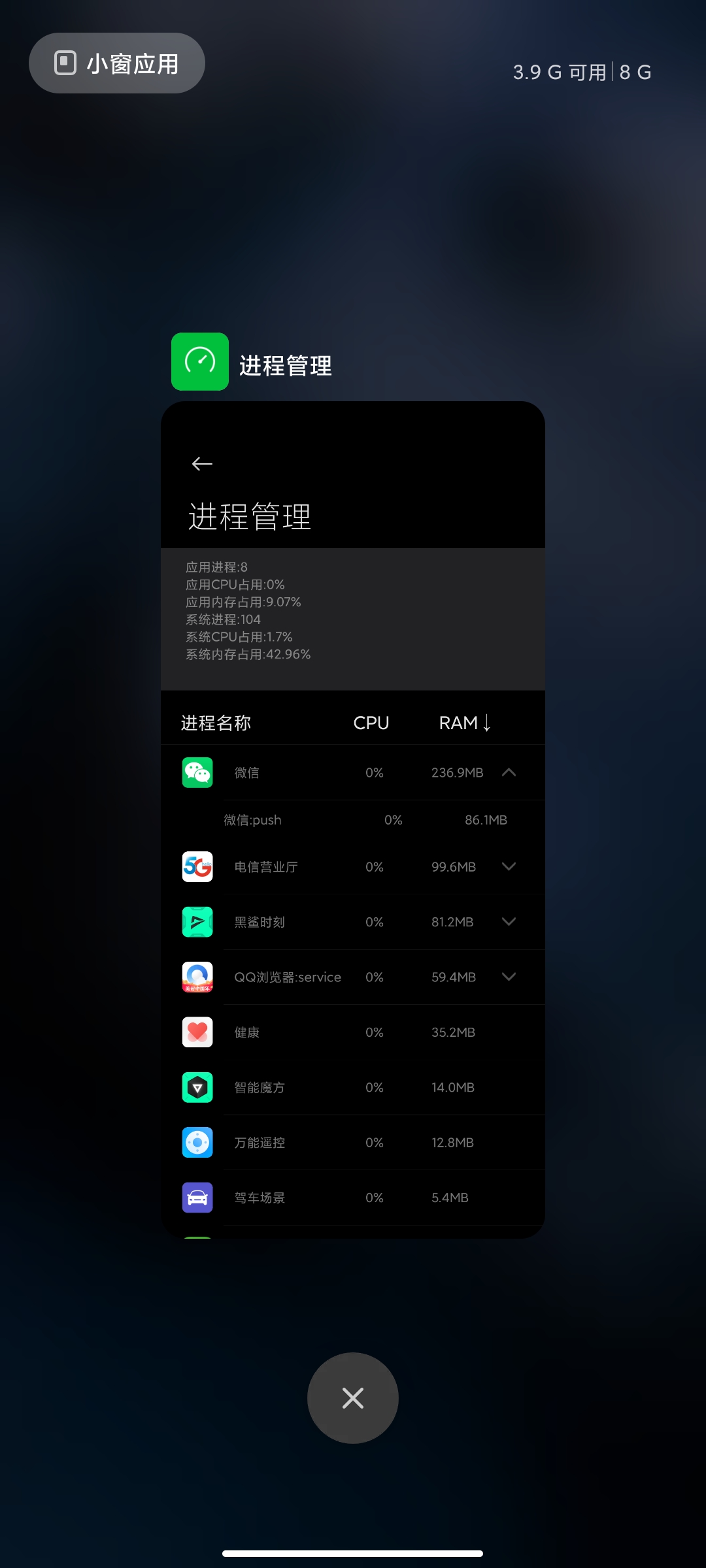Open the 小窗应用 floating window apps

point(117,63)
